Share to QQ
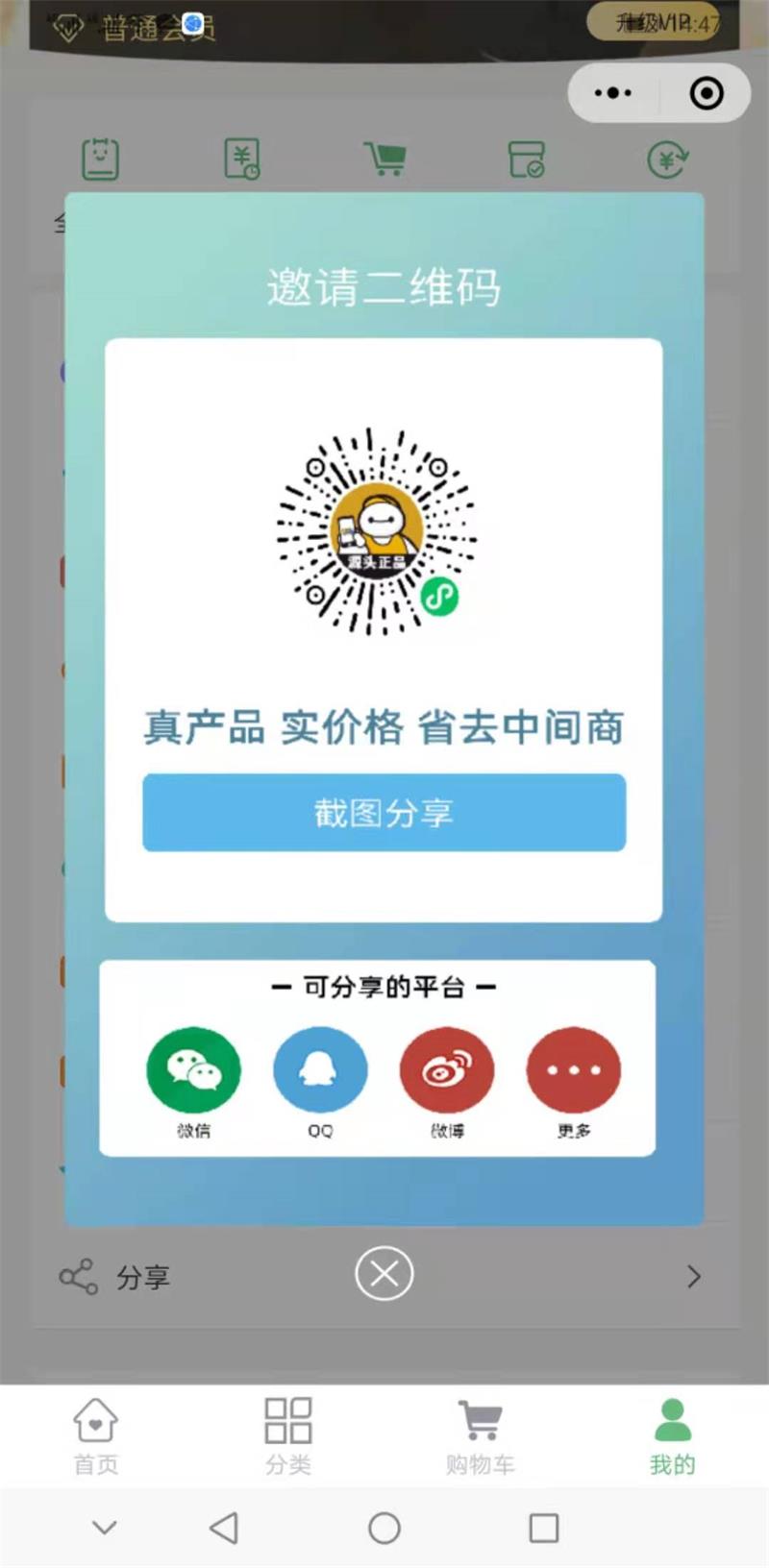The height and width of the screenshot is (1568, 769). click(x=320, y=1071)
